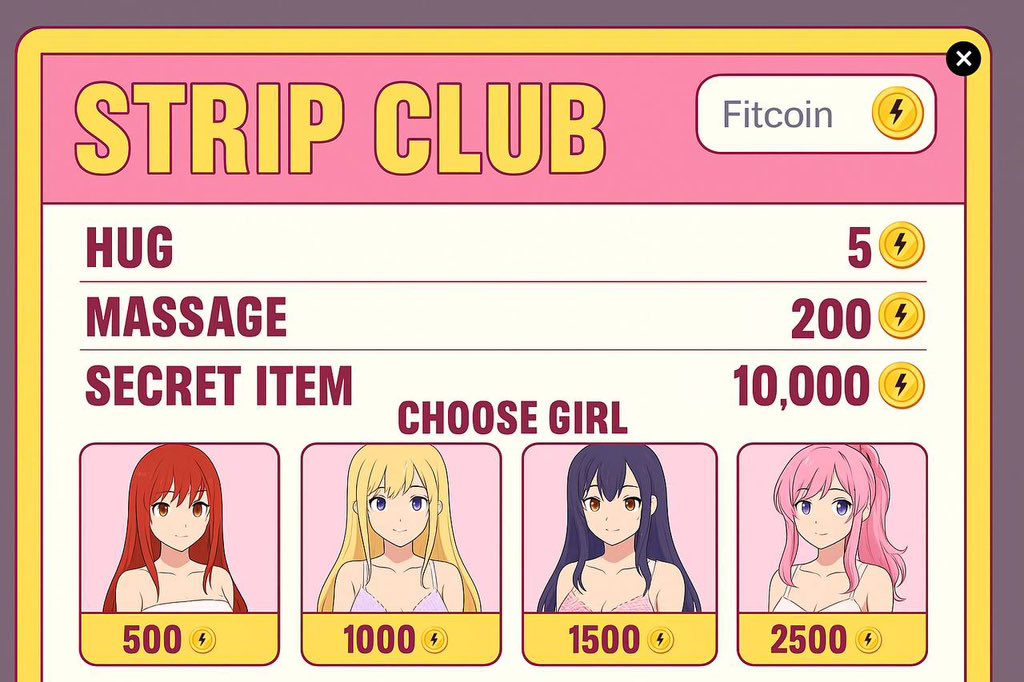Select the Secret Item for 10,000 coins
Screen dimensions: 1024x682
coord(504,386)
